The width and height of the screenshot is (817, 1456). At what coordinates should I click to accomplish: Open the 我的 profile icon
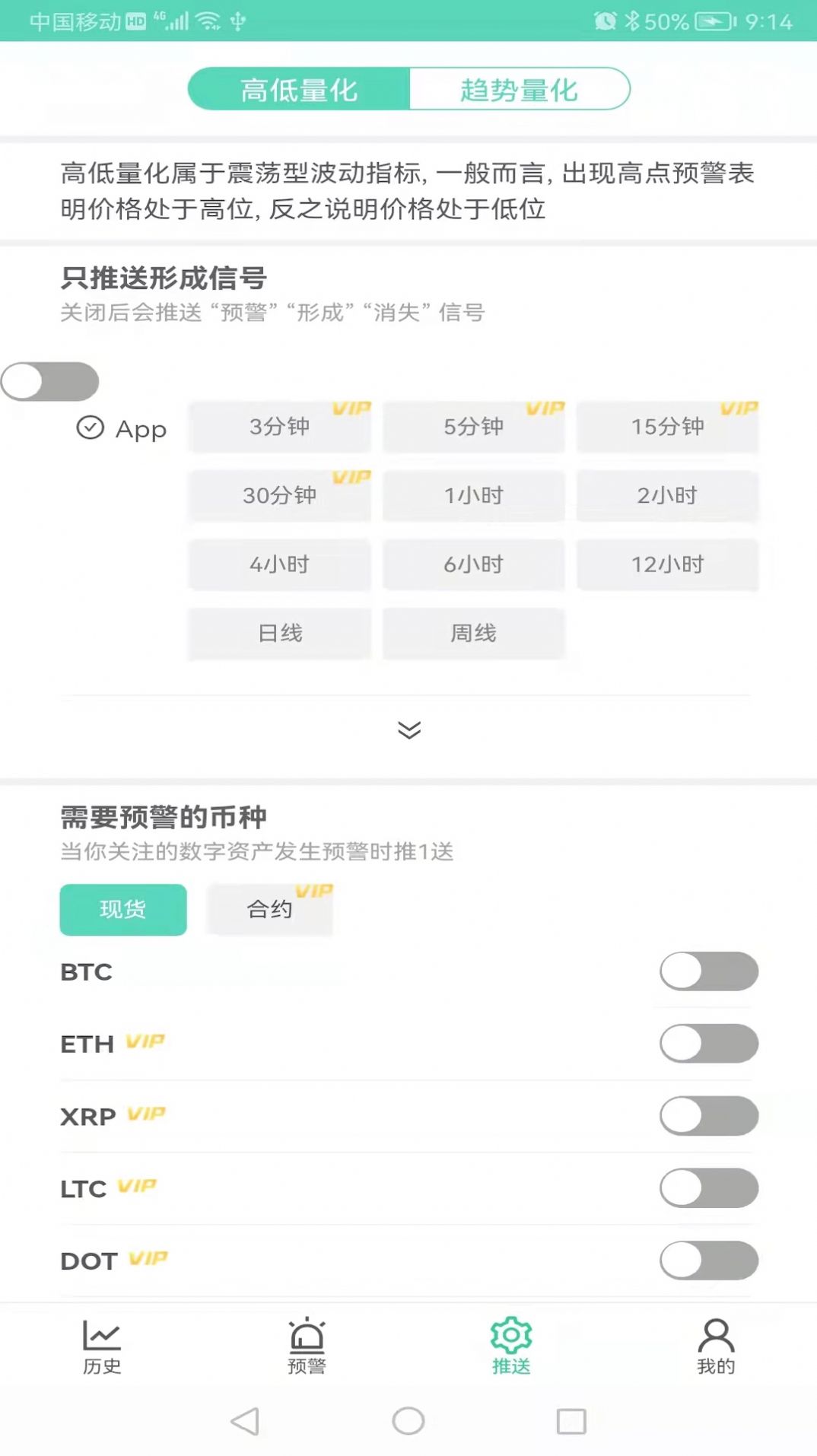[x=714, y=1340]
